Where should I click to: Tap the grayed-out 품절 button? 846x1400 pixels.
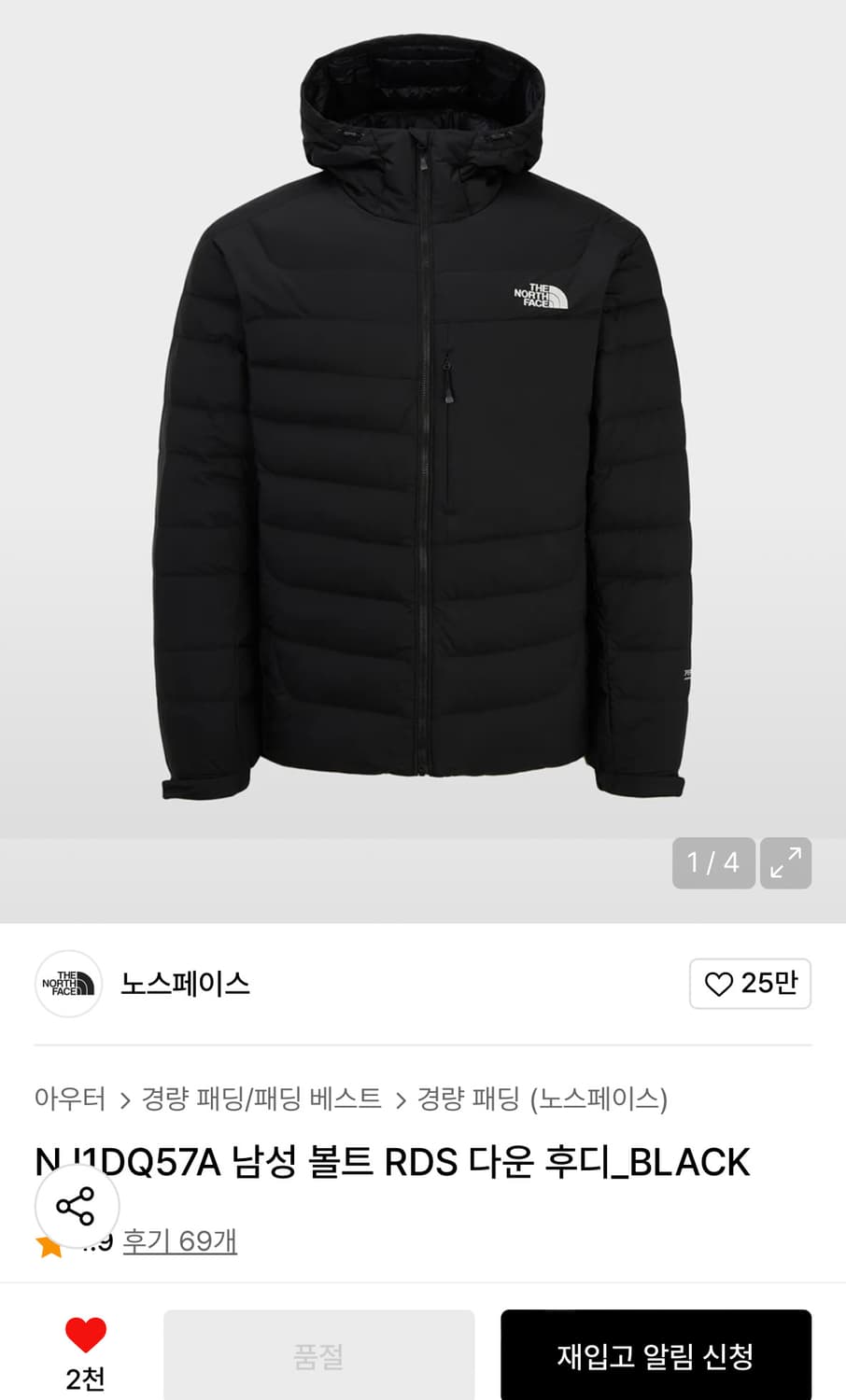[318, 1355]
